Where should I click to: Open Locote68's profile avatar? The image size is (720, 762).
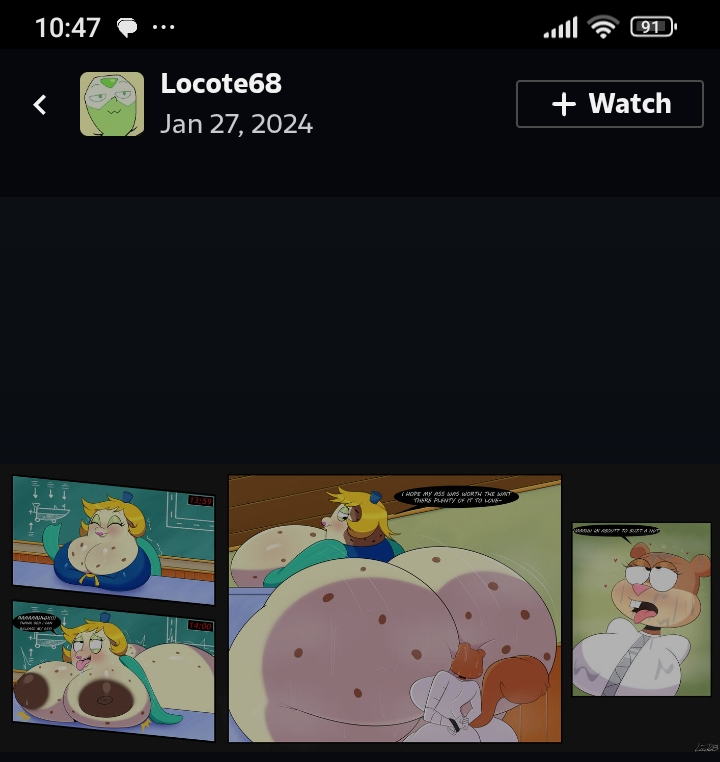[112, 104]
